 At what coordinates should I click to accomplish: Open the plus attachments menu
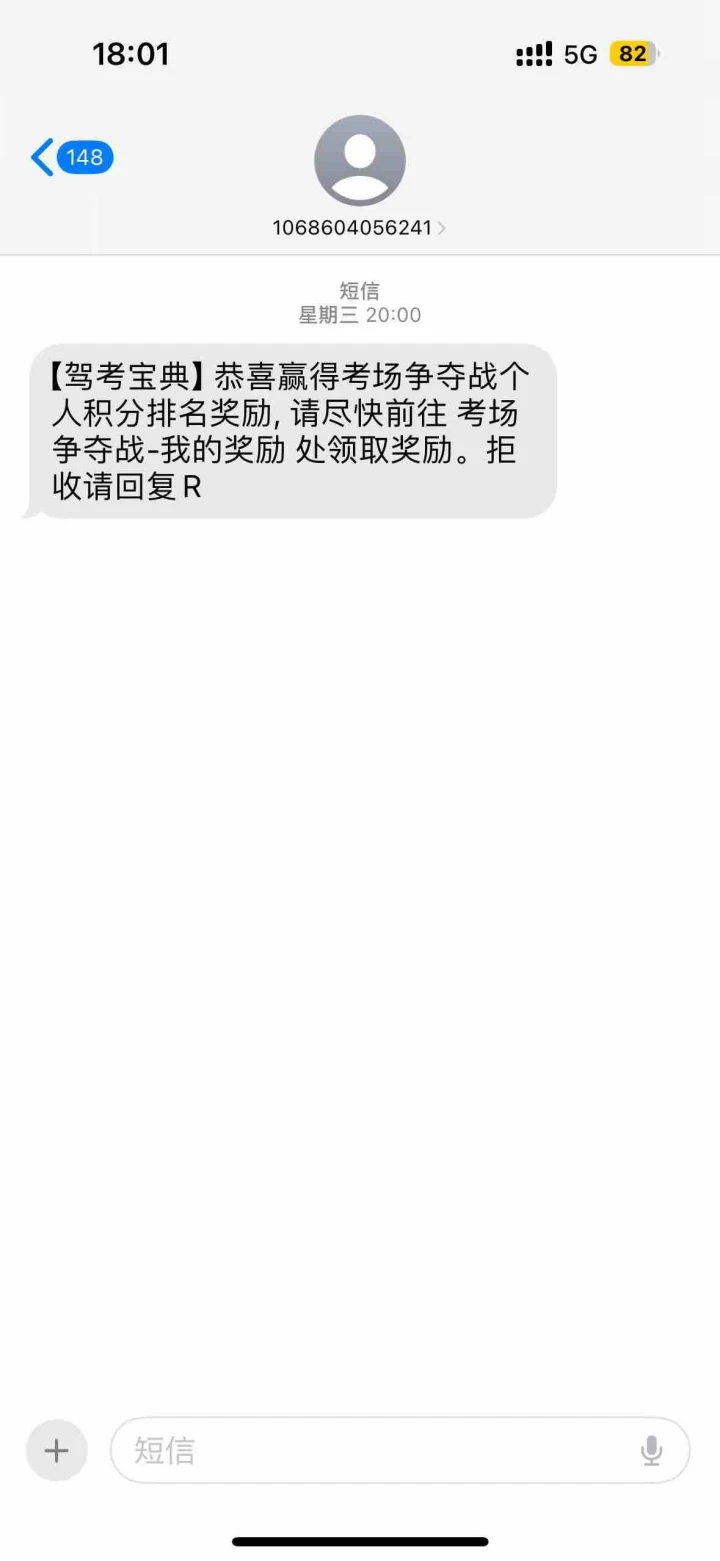pos(57,1450)
